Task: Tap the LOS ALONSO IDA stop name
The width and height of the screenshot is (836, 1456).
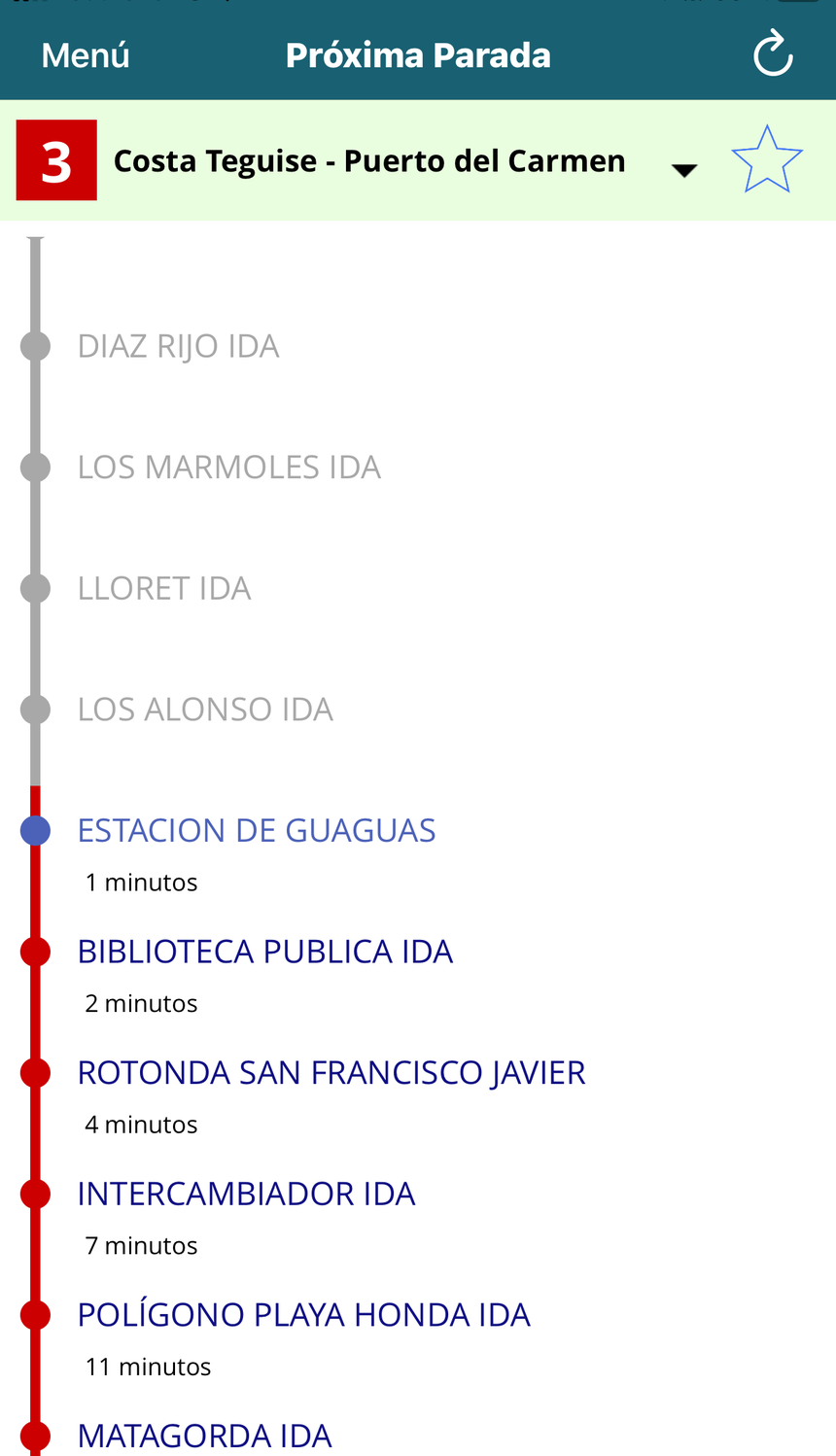Action: 205,707
